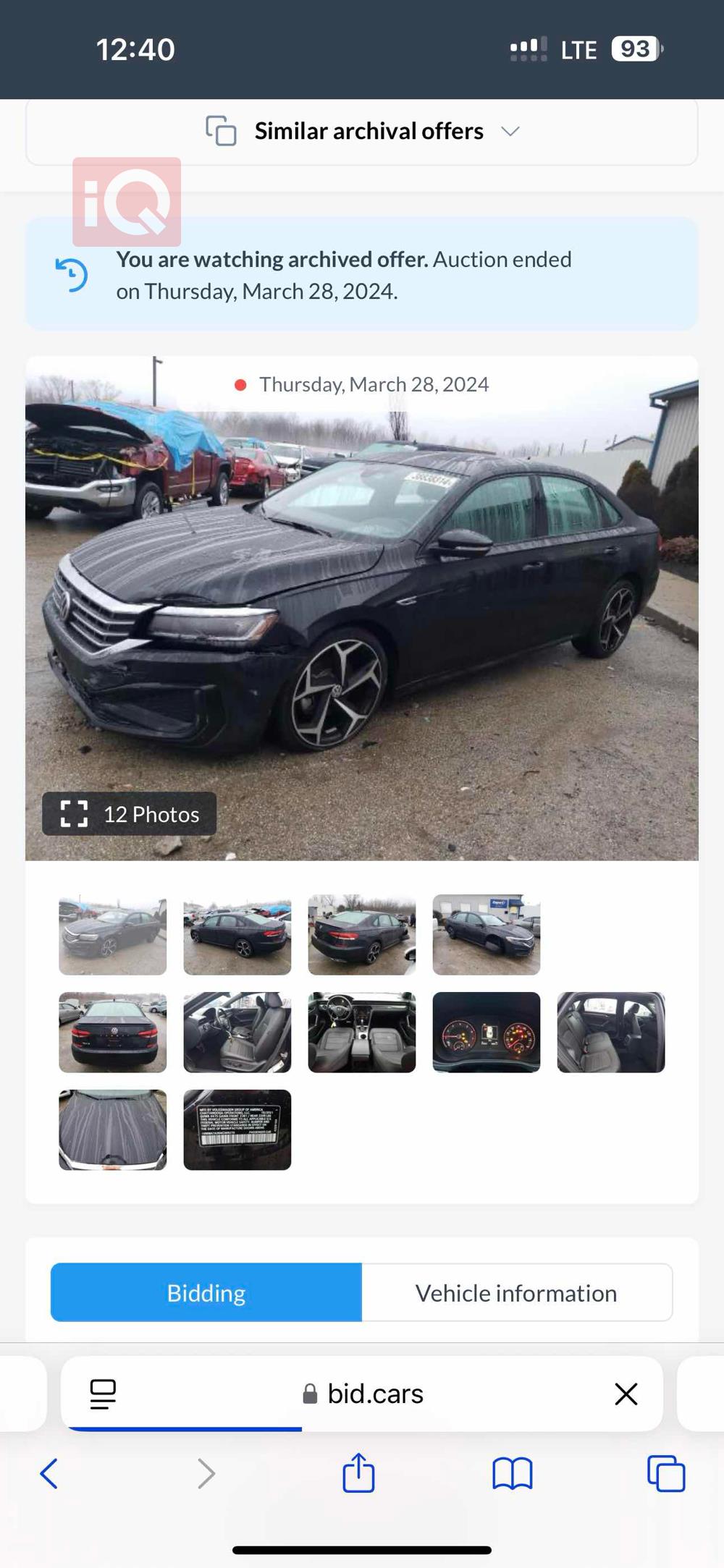The image size is (724, 1568).
Task: Open the VIN sticker label thumbnail
Action: coord(237,1130)
